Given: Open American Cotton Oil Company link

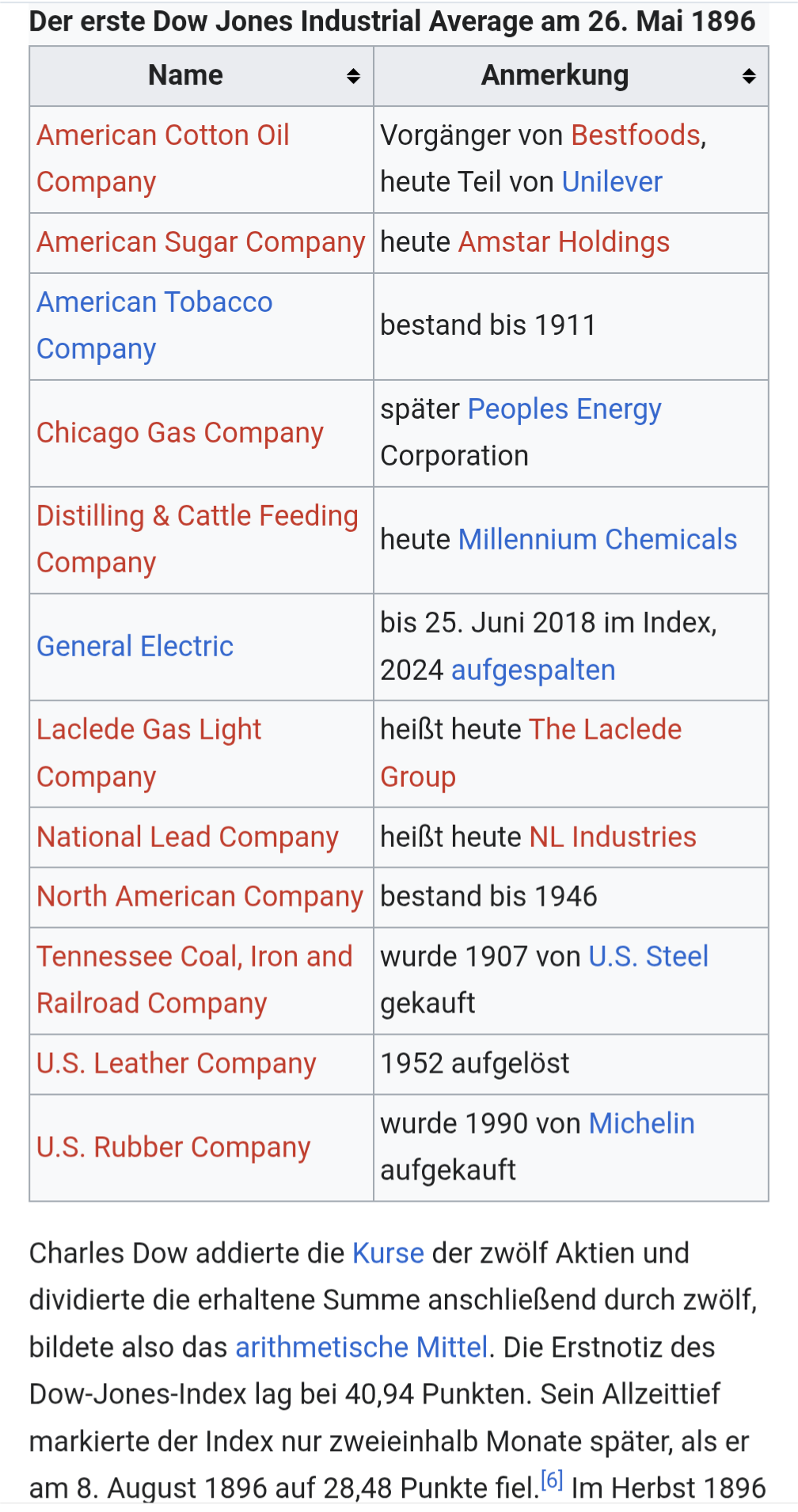Looking at the screenshot, I should (162, 136).
